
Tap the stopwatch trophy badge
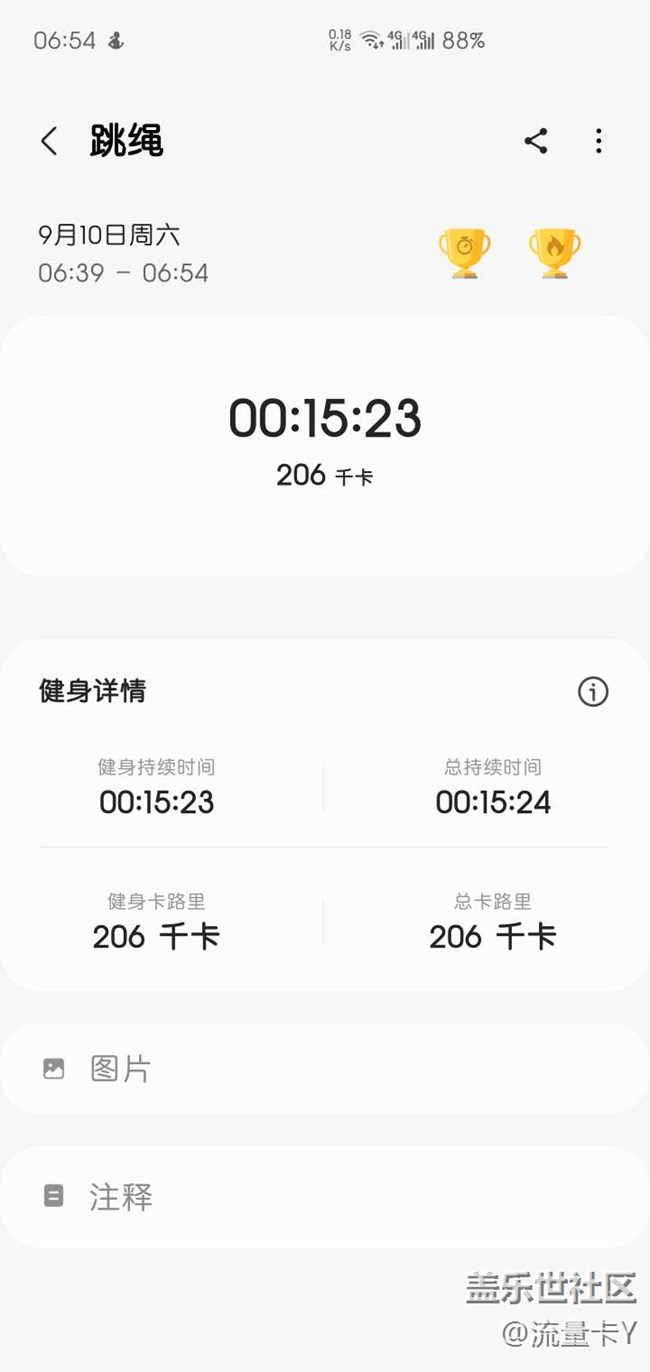pos(465,253)
